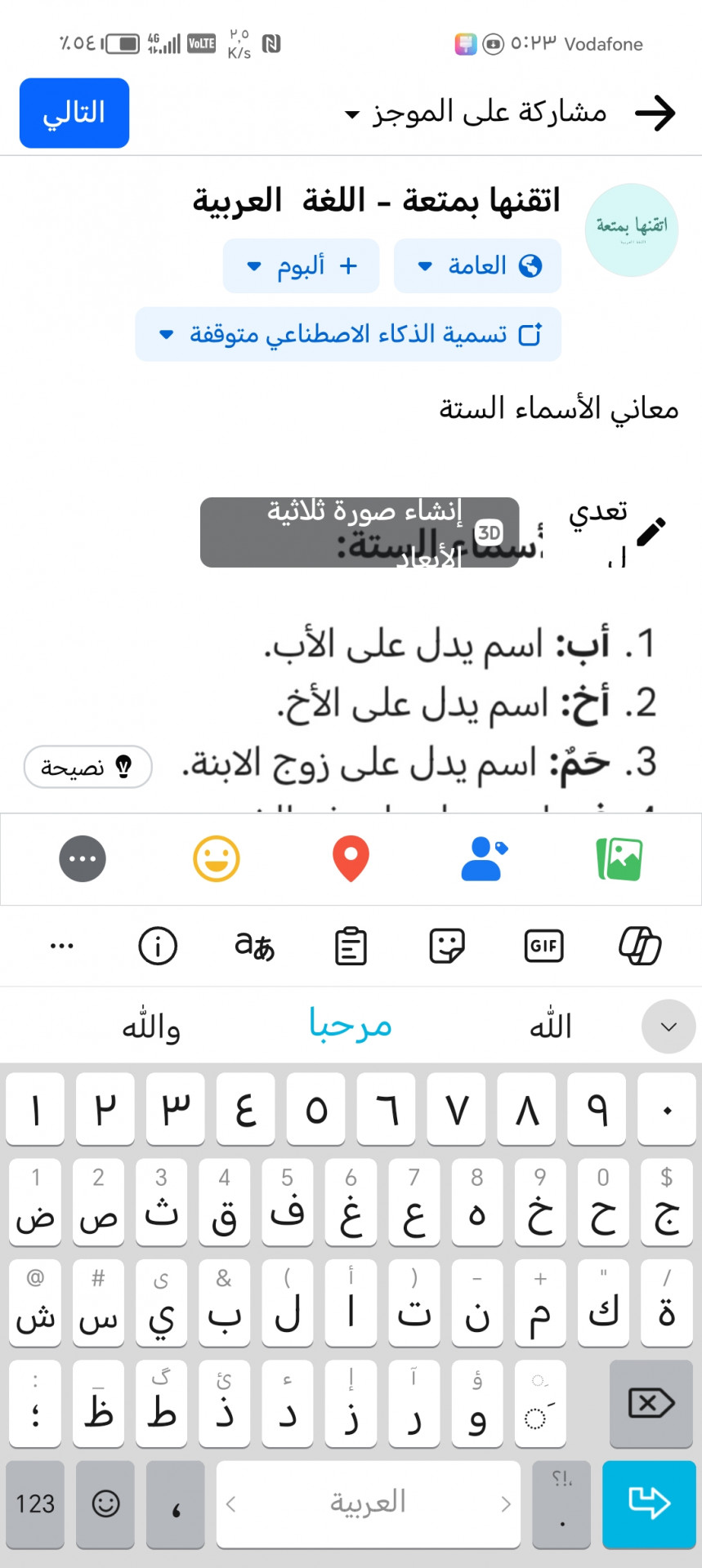The image size is (702, 1568).
Task: Go back using the arrow icon
Action: 655,113
